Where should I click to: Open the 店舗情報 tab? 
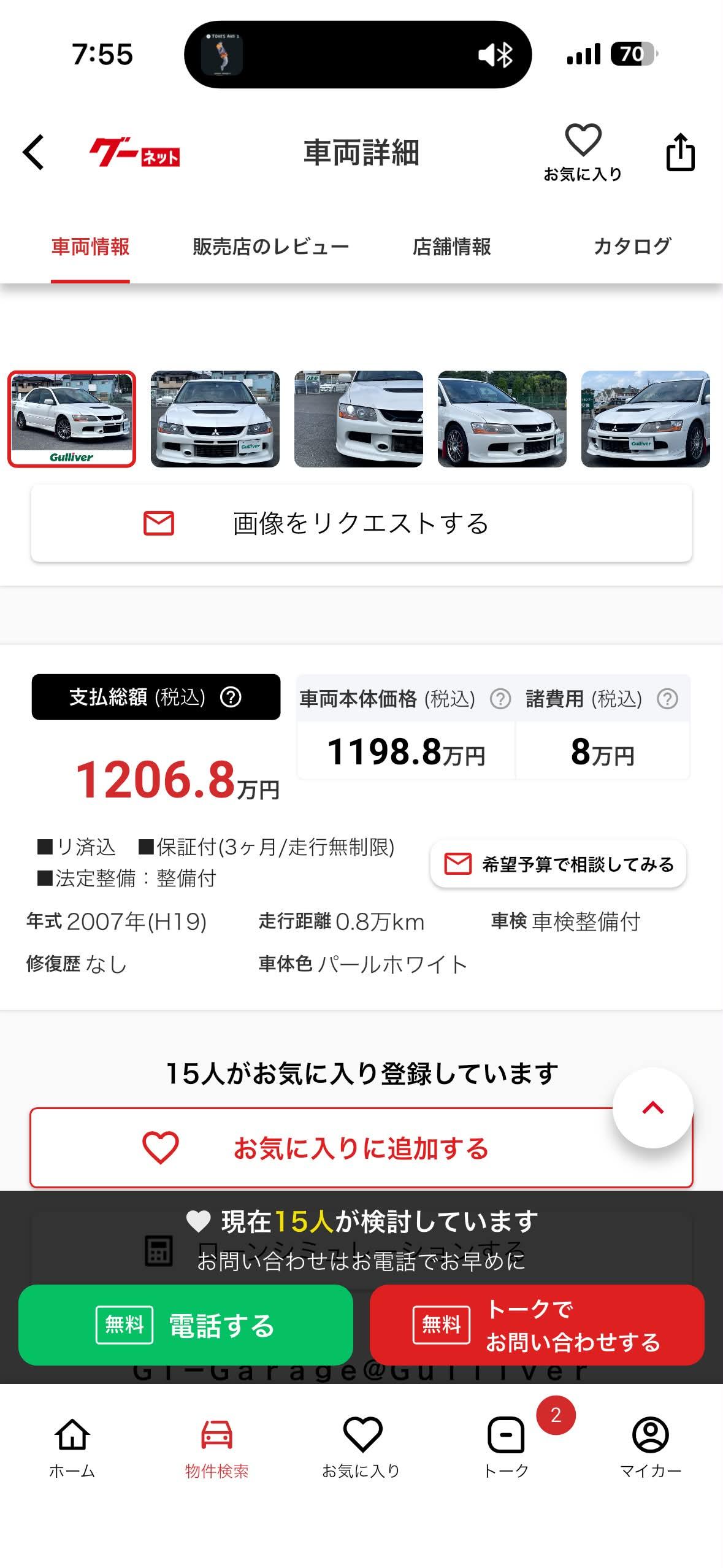click(x=452, y=247)
